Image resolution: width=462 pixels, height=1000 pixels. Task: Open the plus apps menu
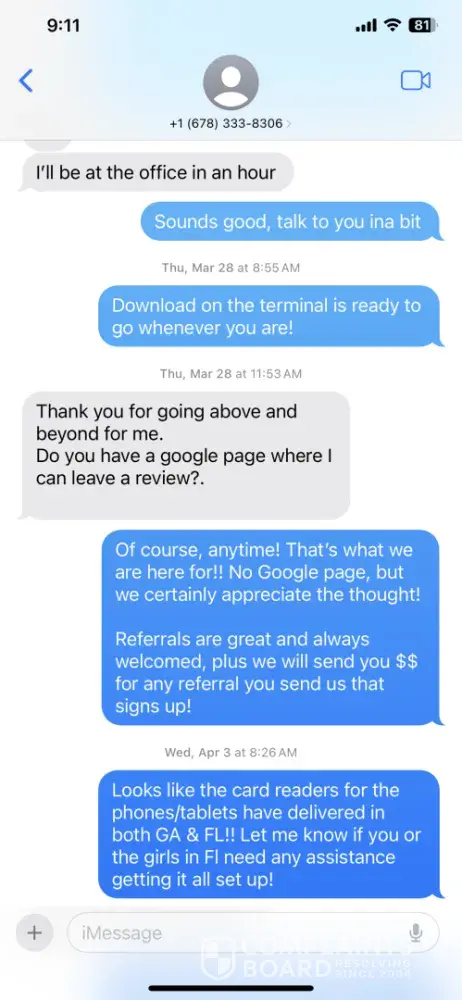(x=34, y=933)
